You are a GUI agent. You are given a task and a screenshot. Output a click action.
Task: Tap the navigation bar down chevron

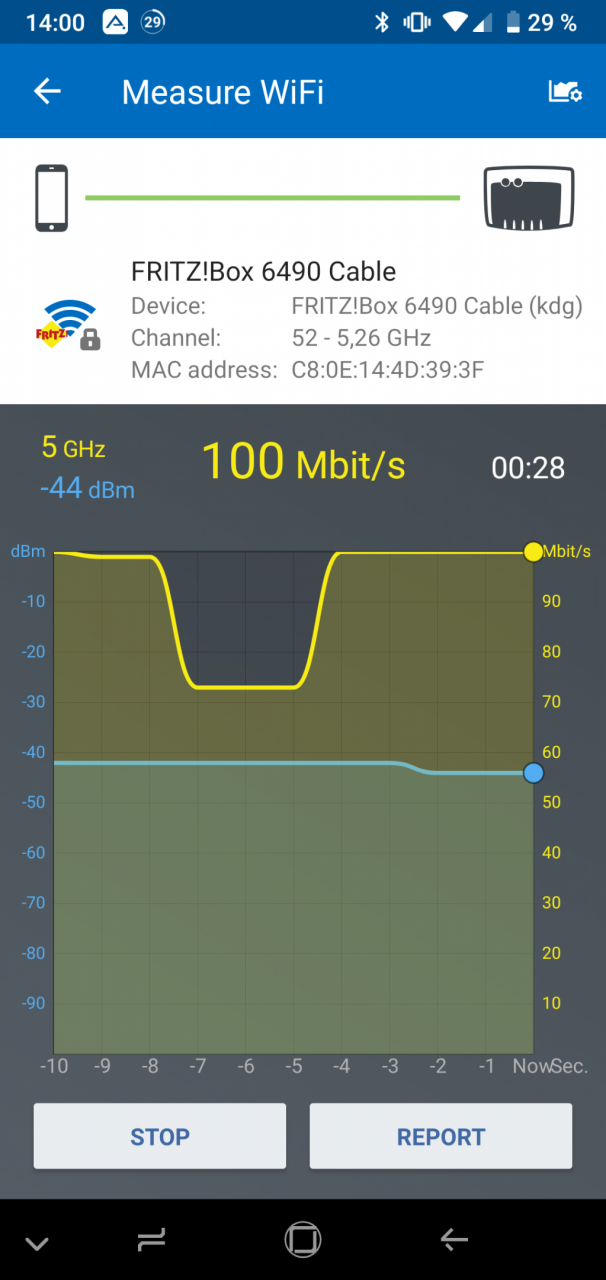click(37, 1244)
